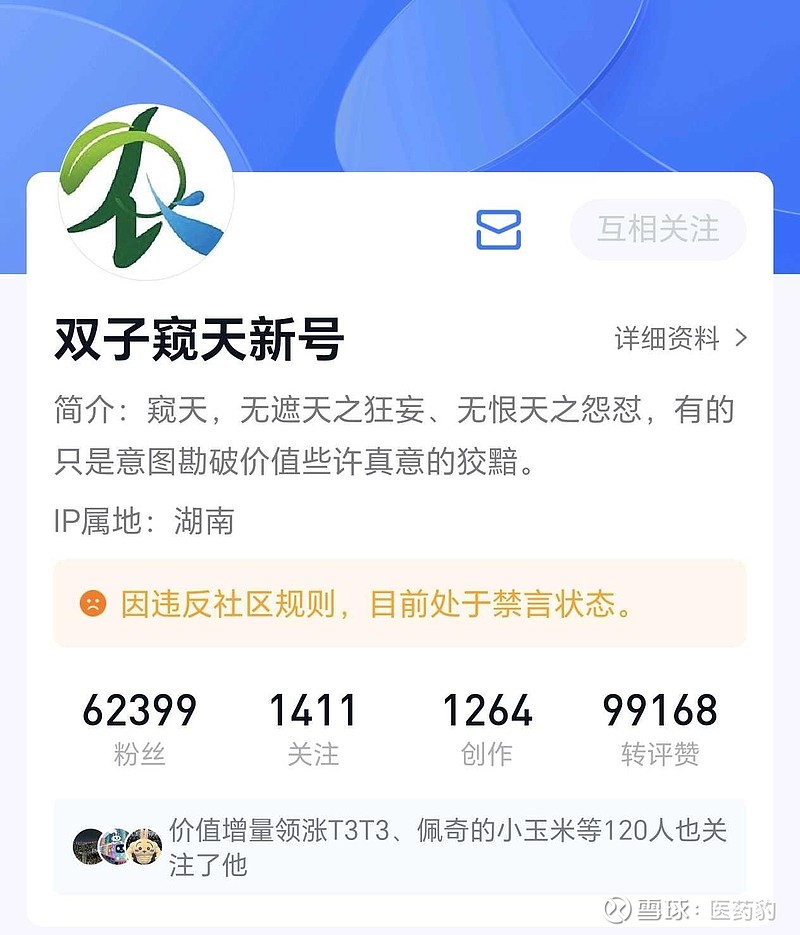Click the Xueqiu logo in the watermark

(619, 908)
